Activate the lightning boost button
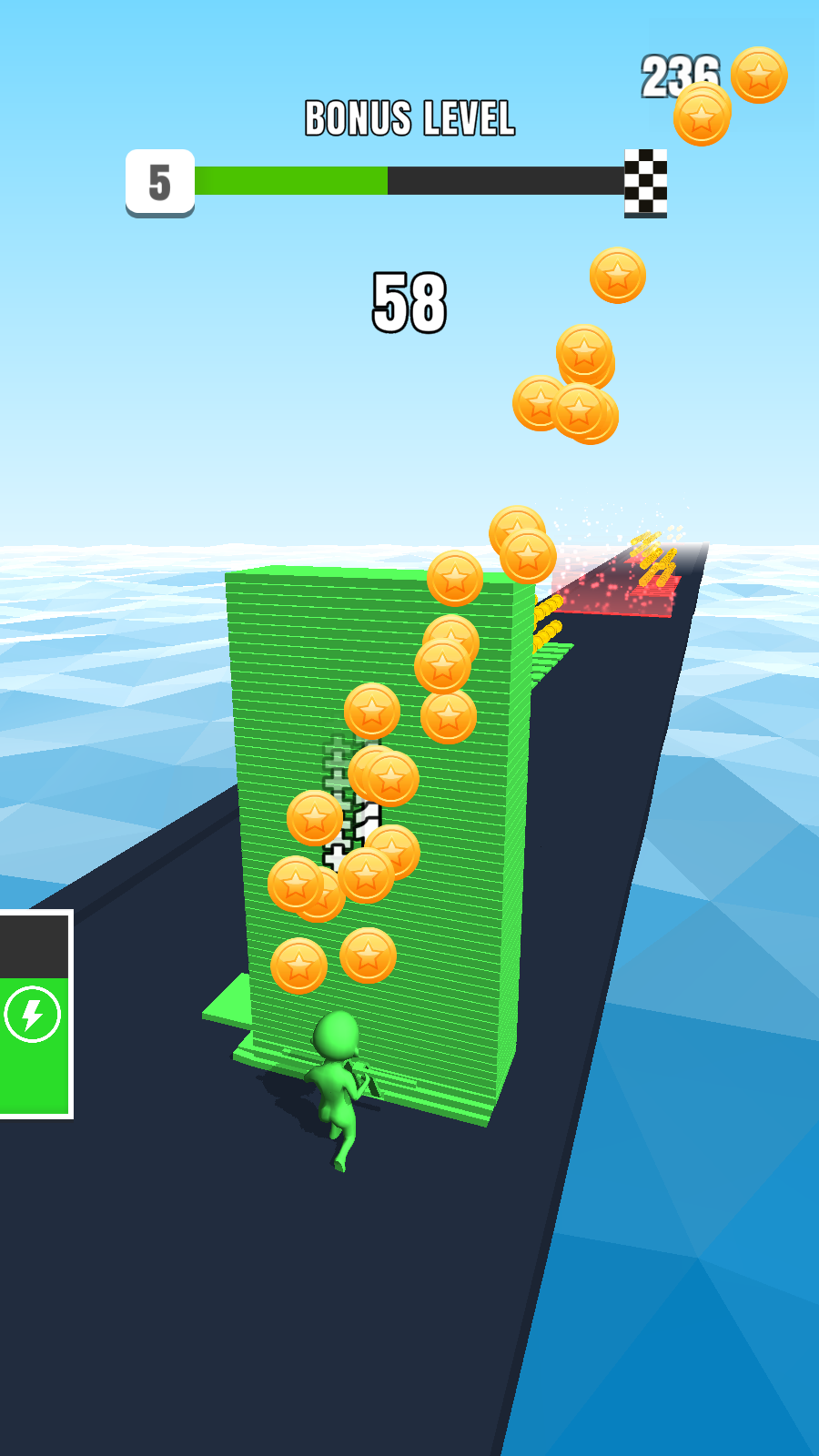The width and height of the screenshot is (819, 1456). [x=33, y=1015]
